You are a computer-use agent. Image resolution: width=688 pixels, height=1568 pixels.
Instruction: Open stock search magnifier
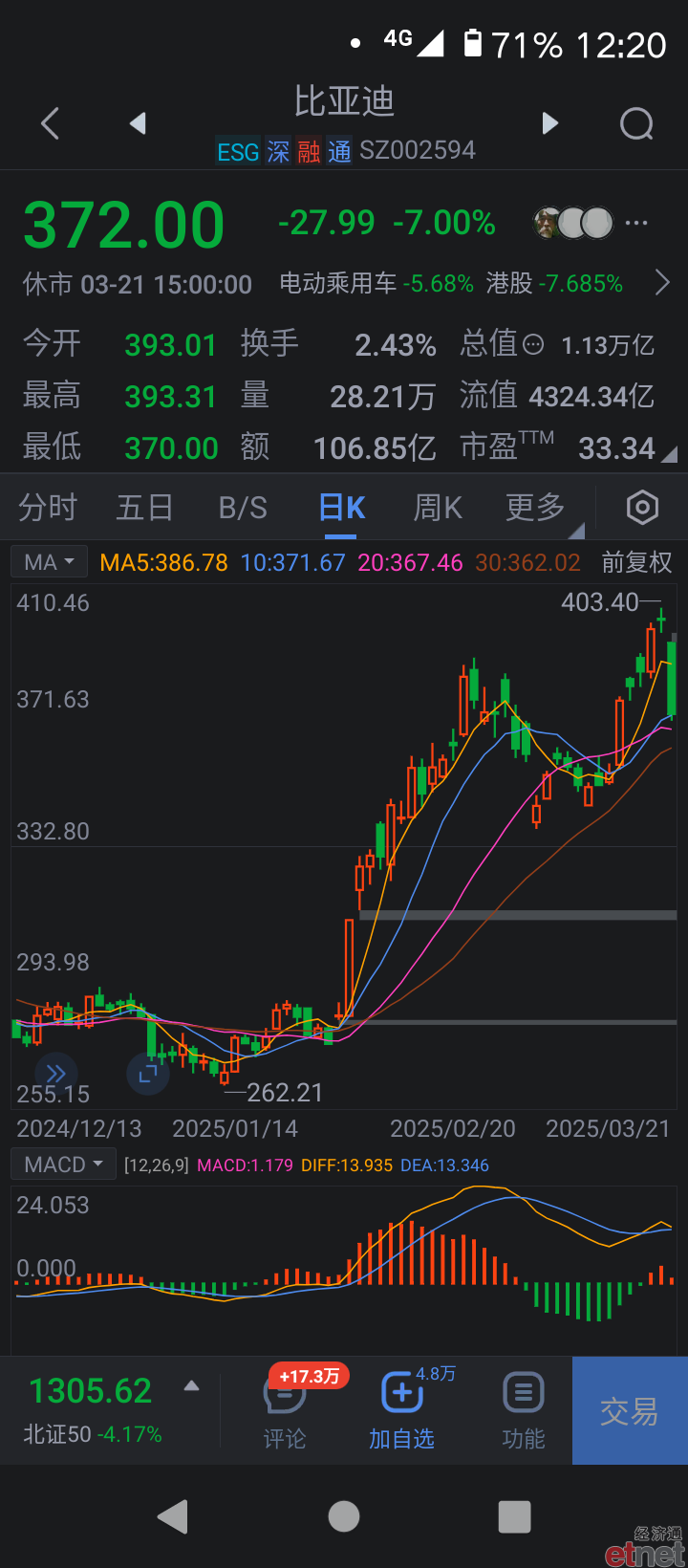pyautogui.click(x=636, y=123)
